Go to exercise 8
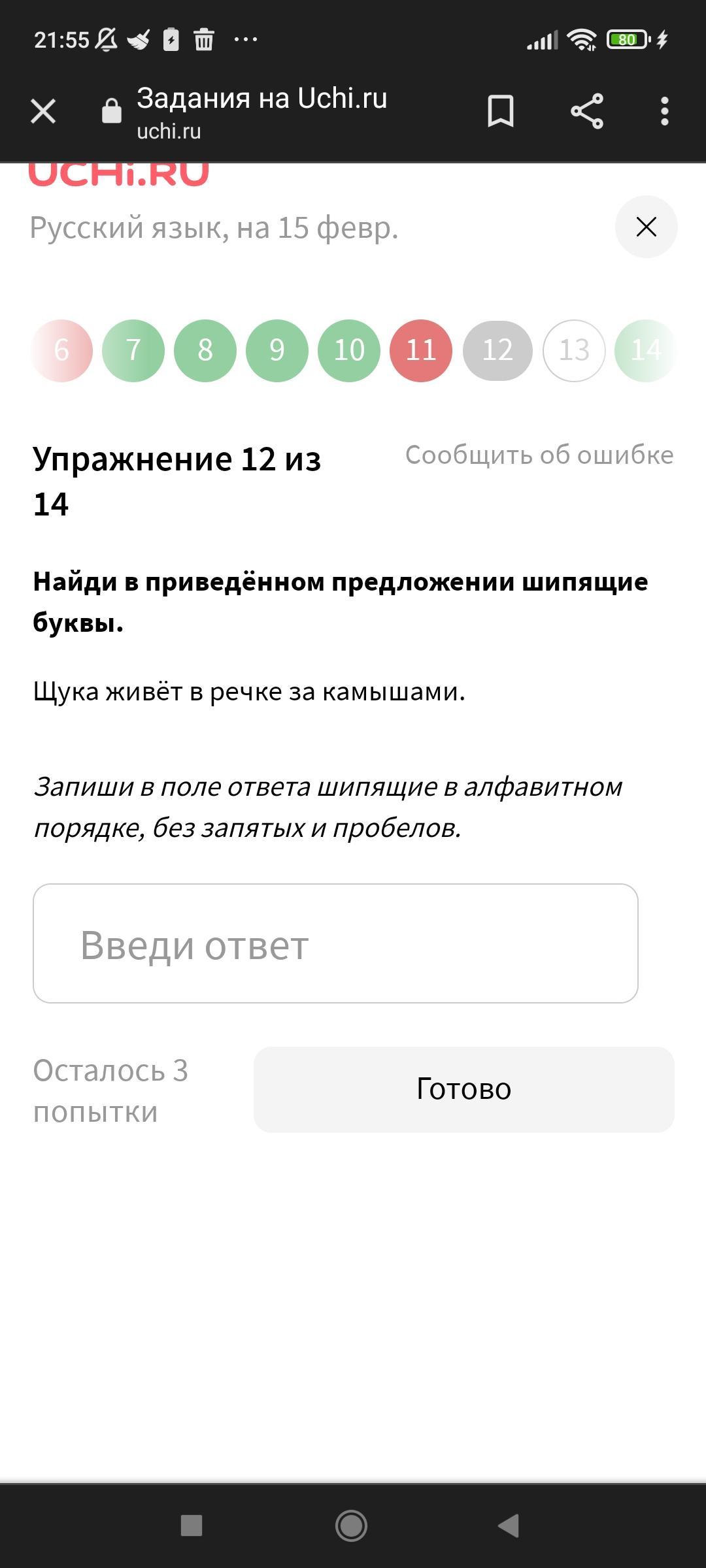The width and height of the screenshot is (706, 1568). (x=205, y=350)
